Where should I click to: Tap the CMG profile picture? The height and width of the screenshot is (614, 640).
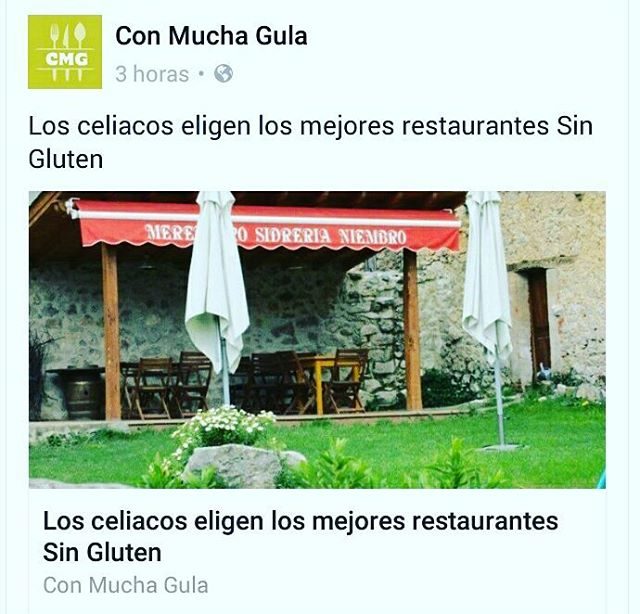pos(64,52)
